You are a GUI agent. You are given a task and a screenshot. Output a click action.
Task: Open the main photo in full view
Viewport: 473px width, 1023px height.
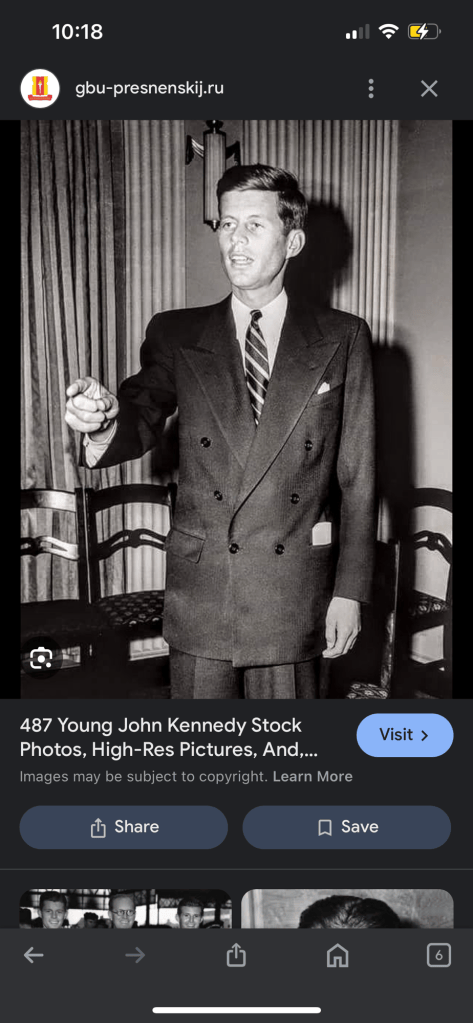pos(236,409)
